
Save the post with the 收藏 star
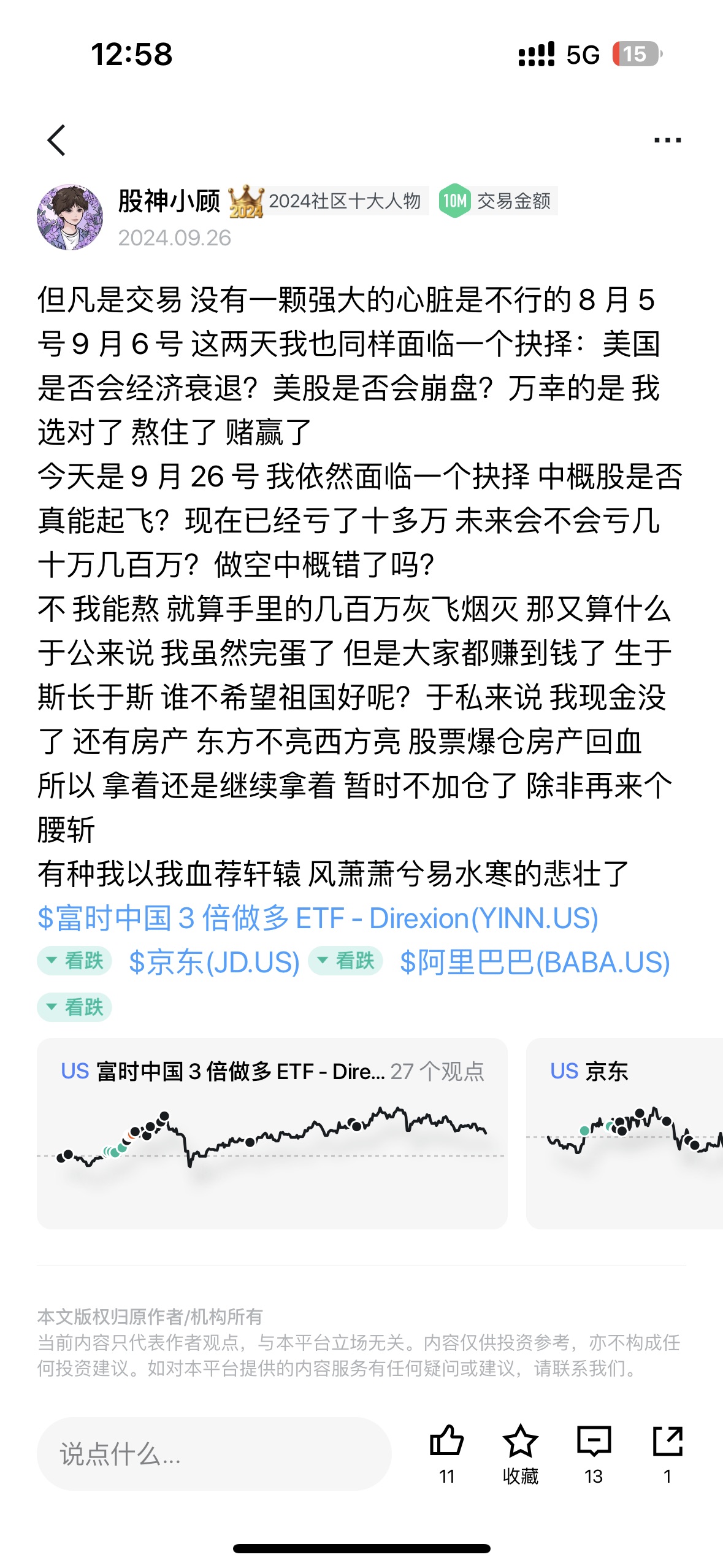click(x=520, y=1441)
